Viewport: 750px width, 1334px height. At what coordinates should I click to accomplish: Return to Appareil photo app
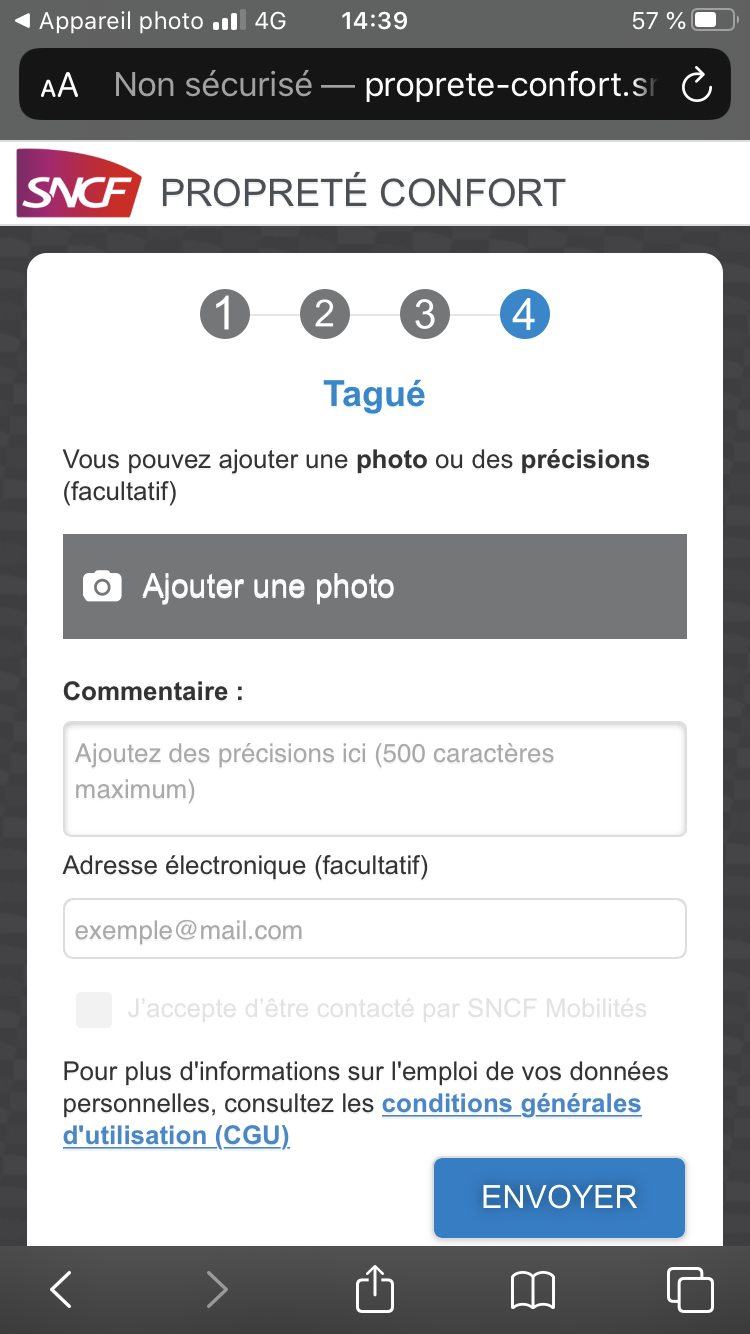tap(109, 21)
